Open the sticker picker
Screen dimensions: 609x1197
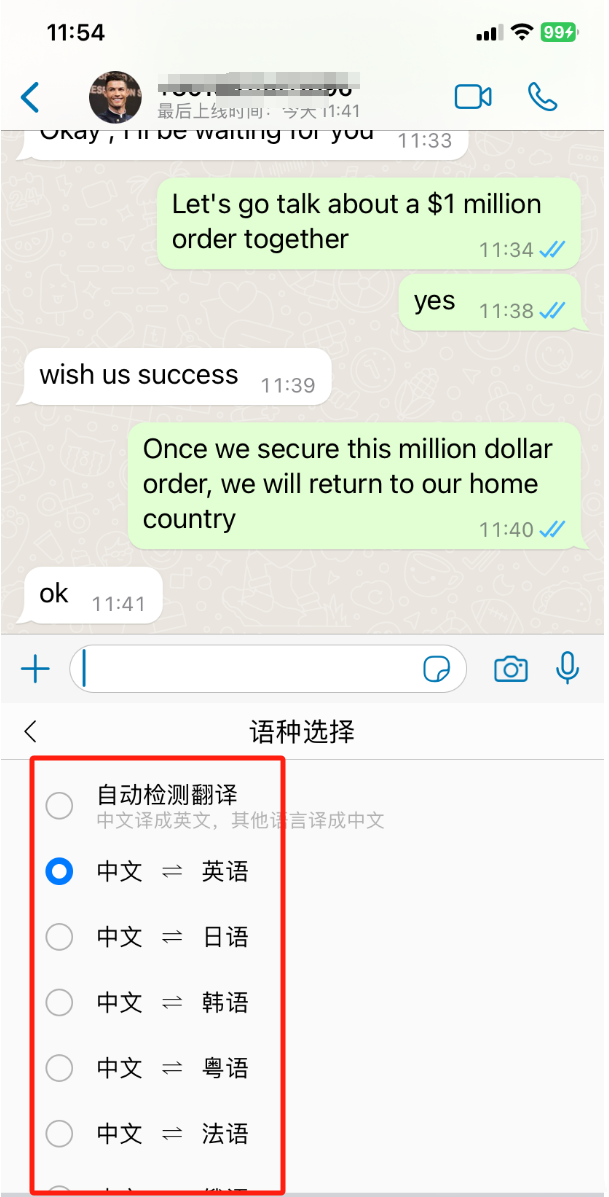pos(437,669)
